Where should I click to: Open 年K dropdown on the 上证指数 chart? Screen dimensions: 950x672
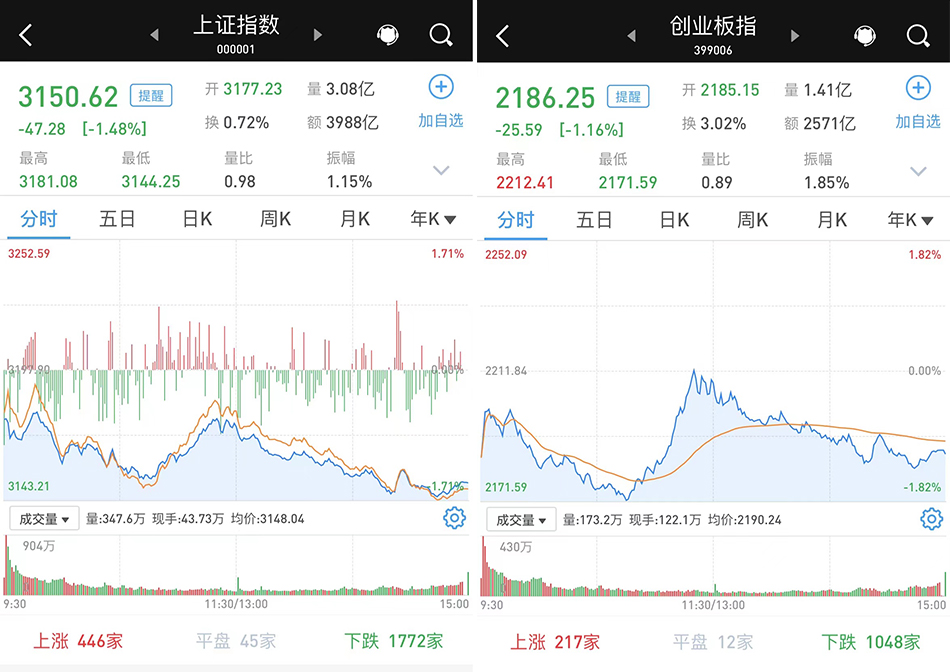point(433,219)
